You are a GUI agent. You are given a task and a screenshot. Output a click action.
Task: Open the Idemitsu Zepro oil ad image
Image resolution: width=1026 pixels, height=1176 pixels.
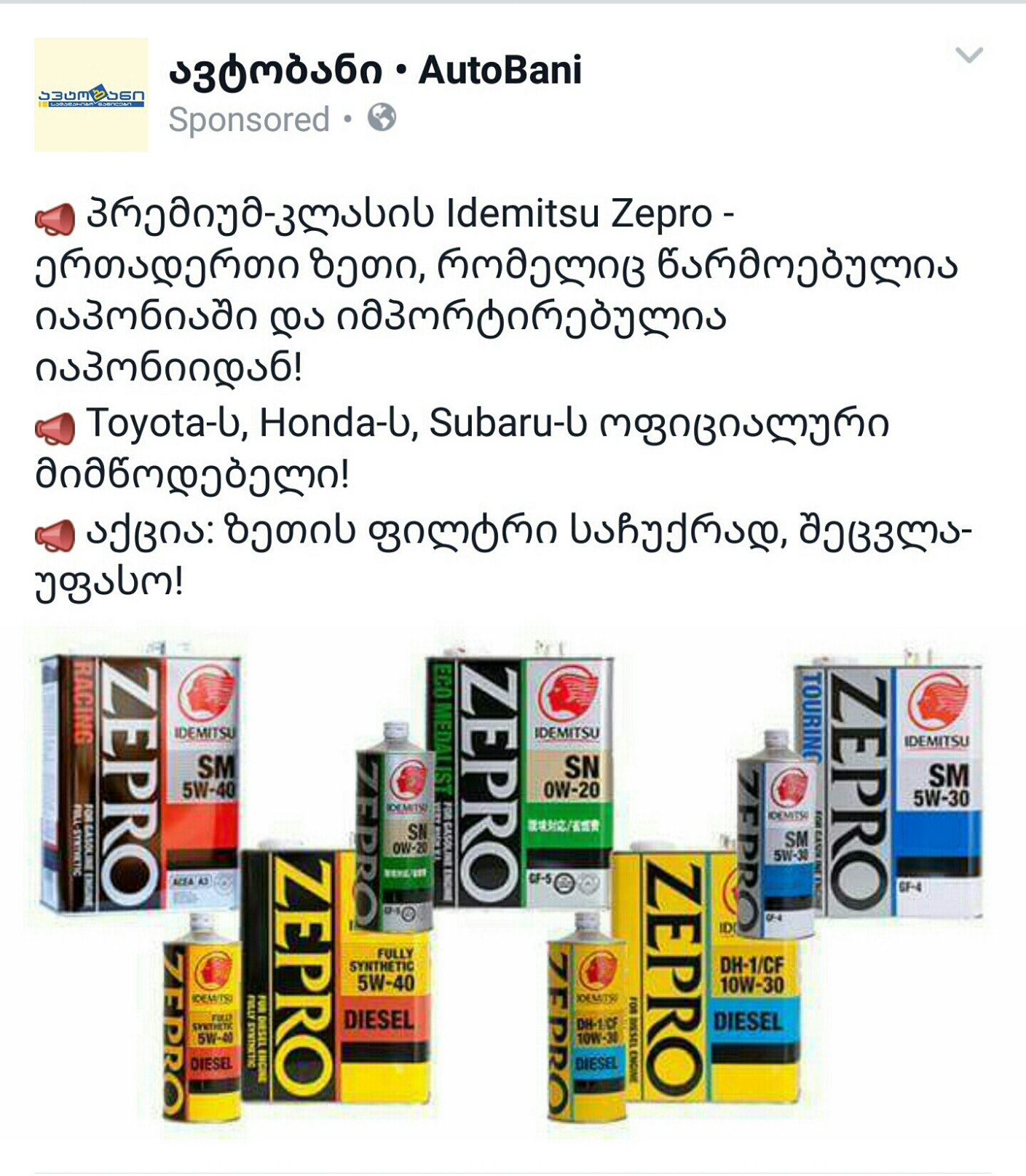(510, 881)
